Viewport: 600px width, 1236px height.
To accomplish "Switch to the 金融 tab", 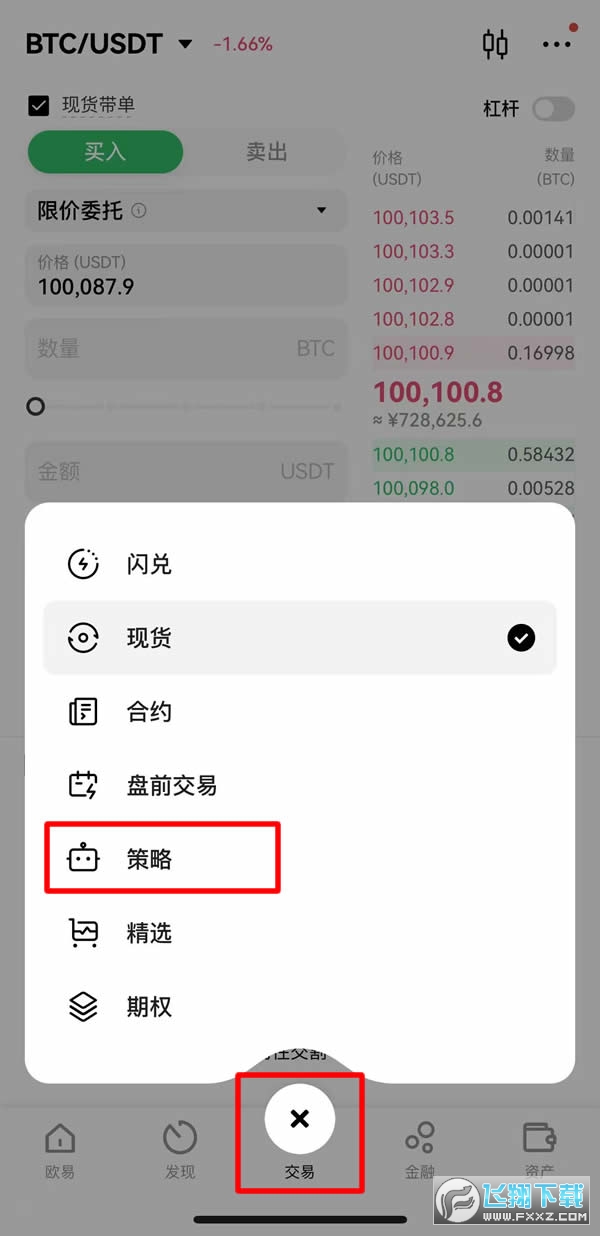I will coord(420,1150).
